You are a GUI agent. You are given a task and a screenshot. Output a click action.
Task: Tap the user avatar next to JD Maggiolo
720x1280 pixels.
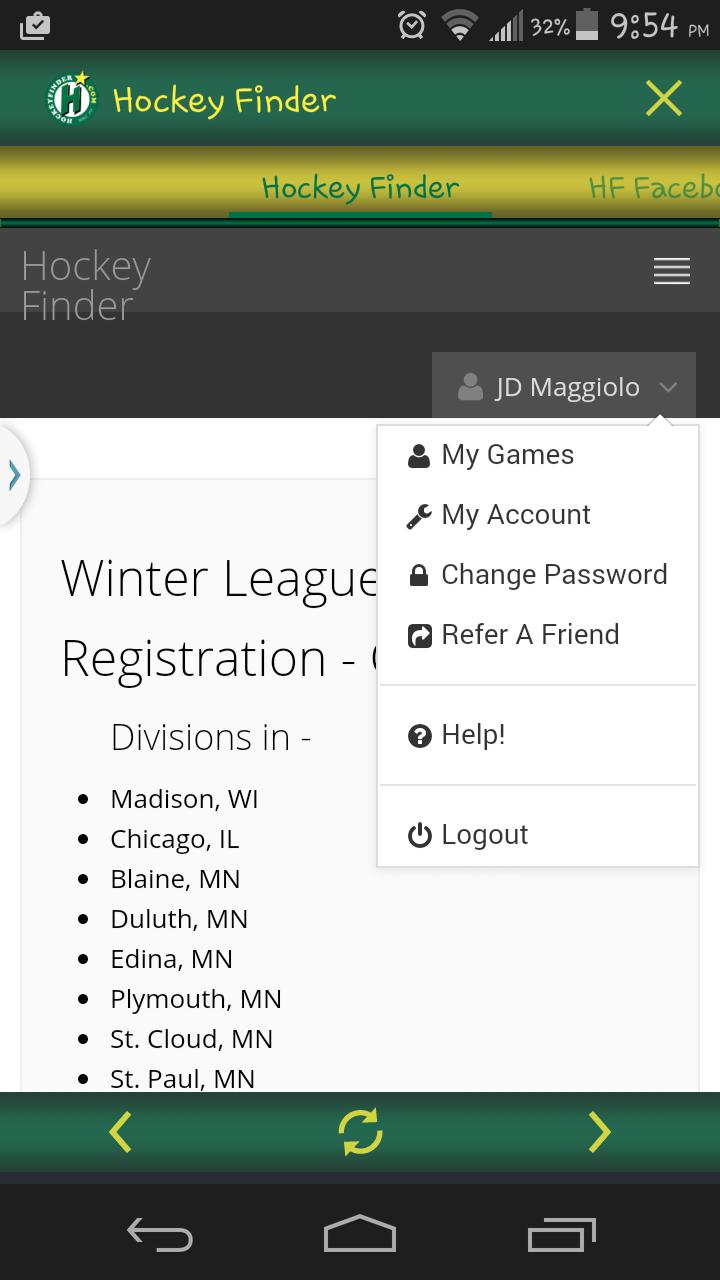click(469, 387)
